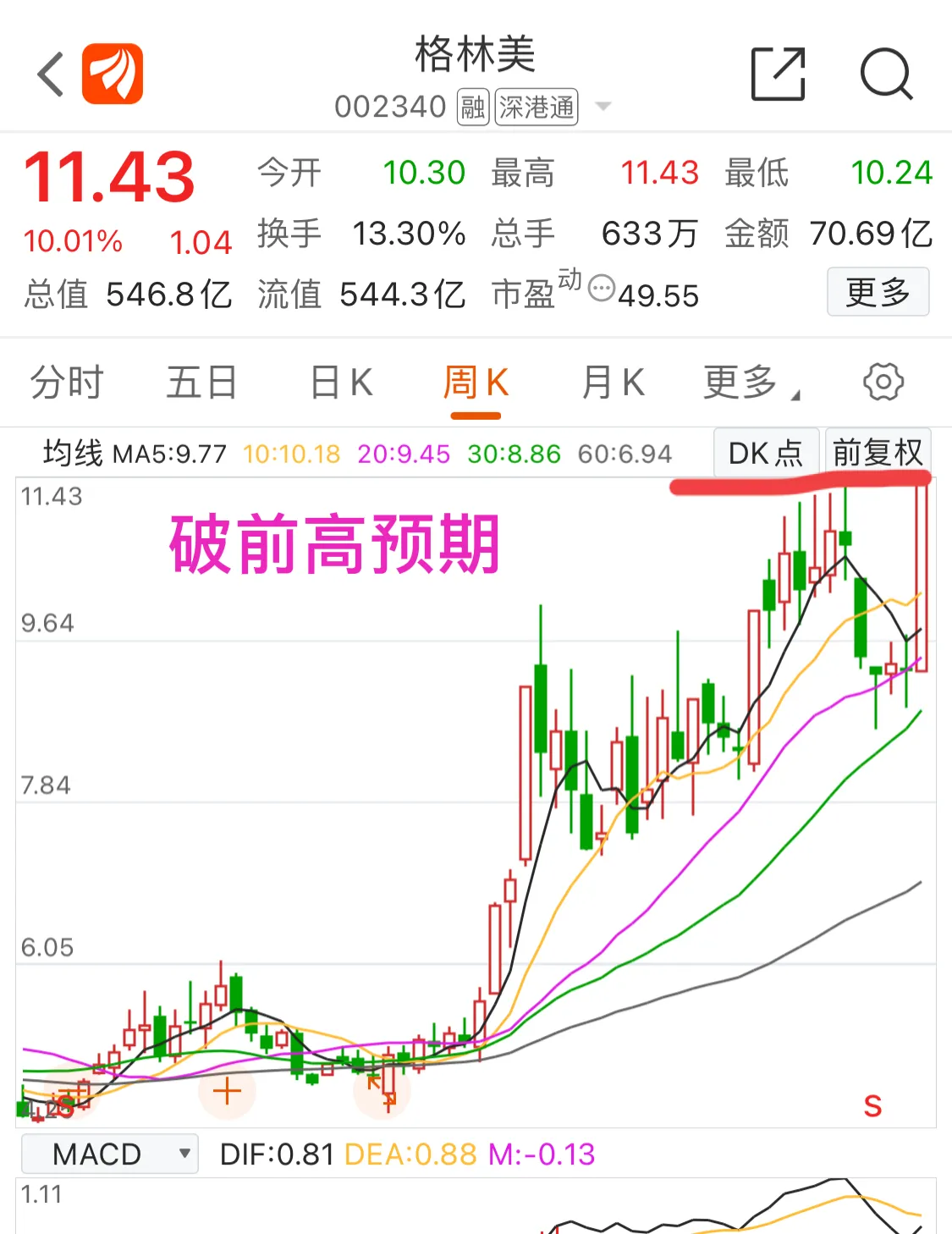
Task: Select the 日K chart tab
Action: tap(341, 383)
